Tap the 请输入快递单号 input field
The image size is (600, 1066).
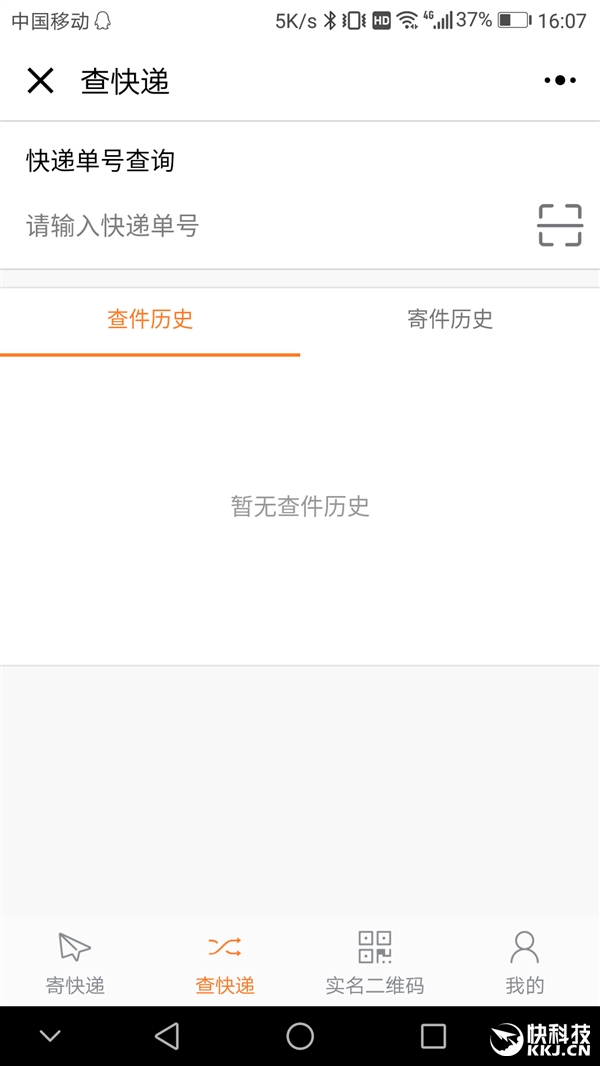pyautogui.click(x=270, y=226)
